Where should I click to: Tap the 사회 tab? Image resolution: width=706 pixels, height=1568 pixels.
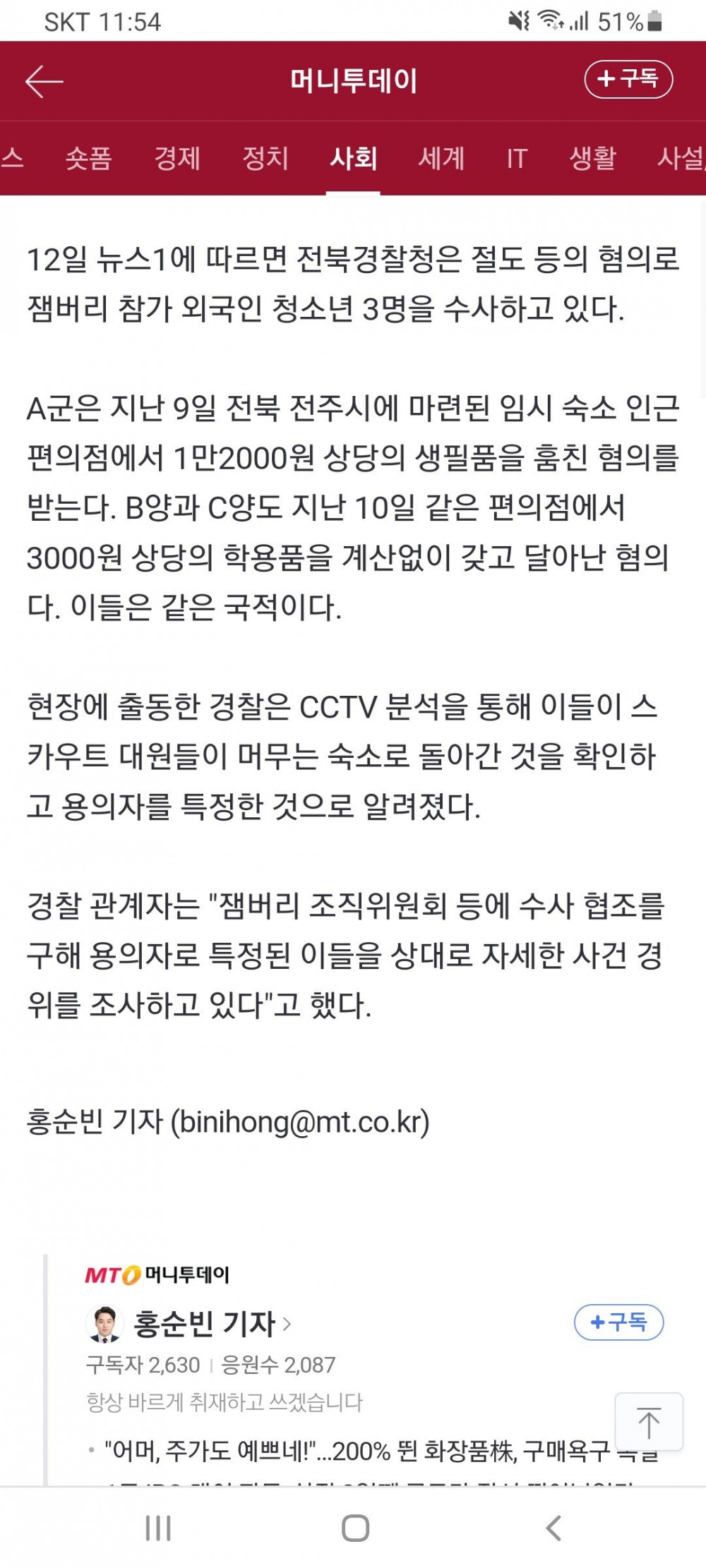pos(353,157)
